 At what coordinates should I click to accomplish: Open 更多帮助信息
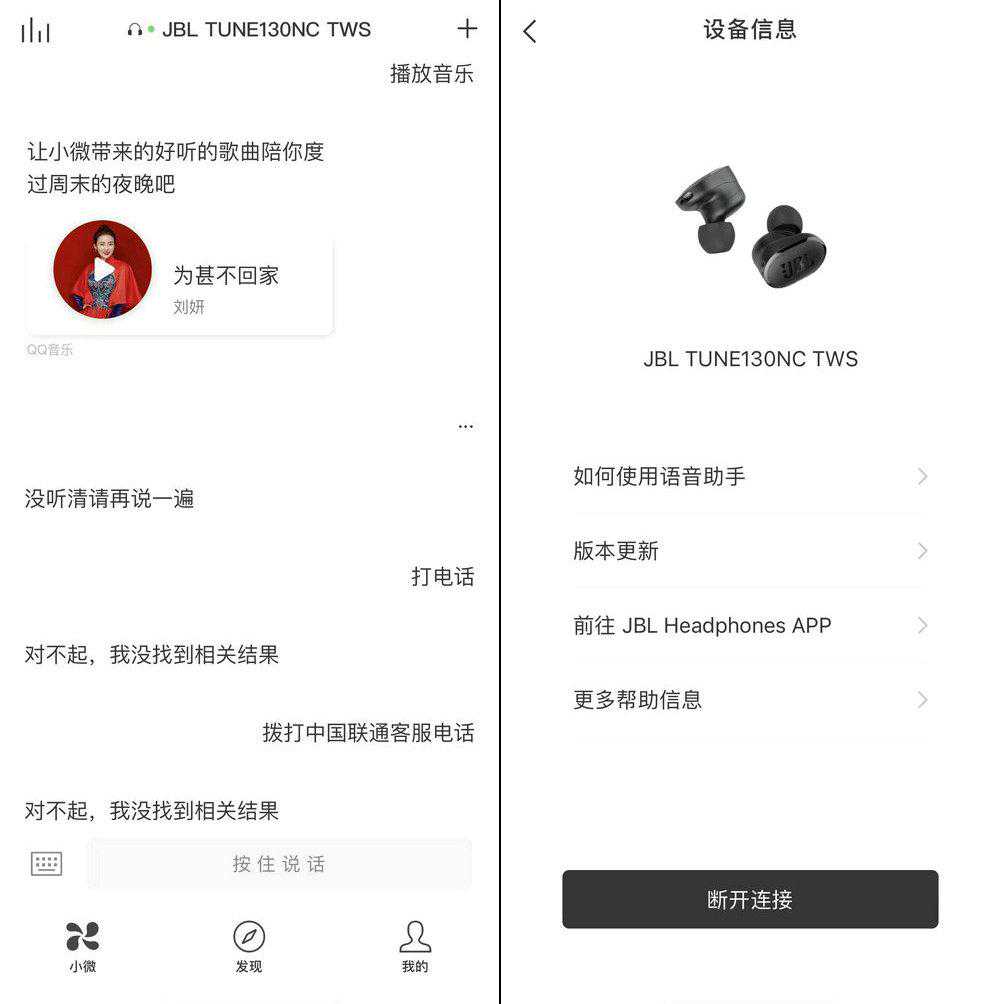[750, 700]
